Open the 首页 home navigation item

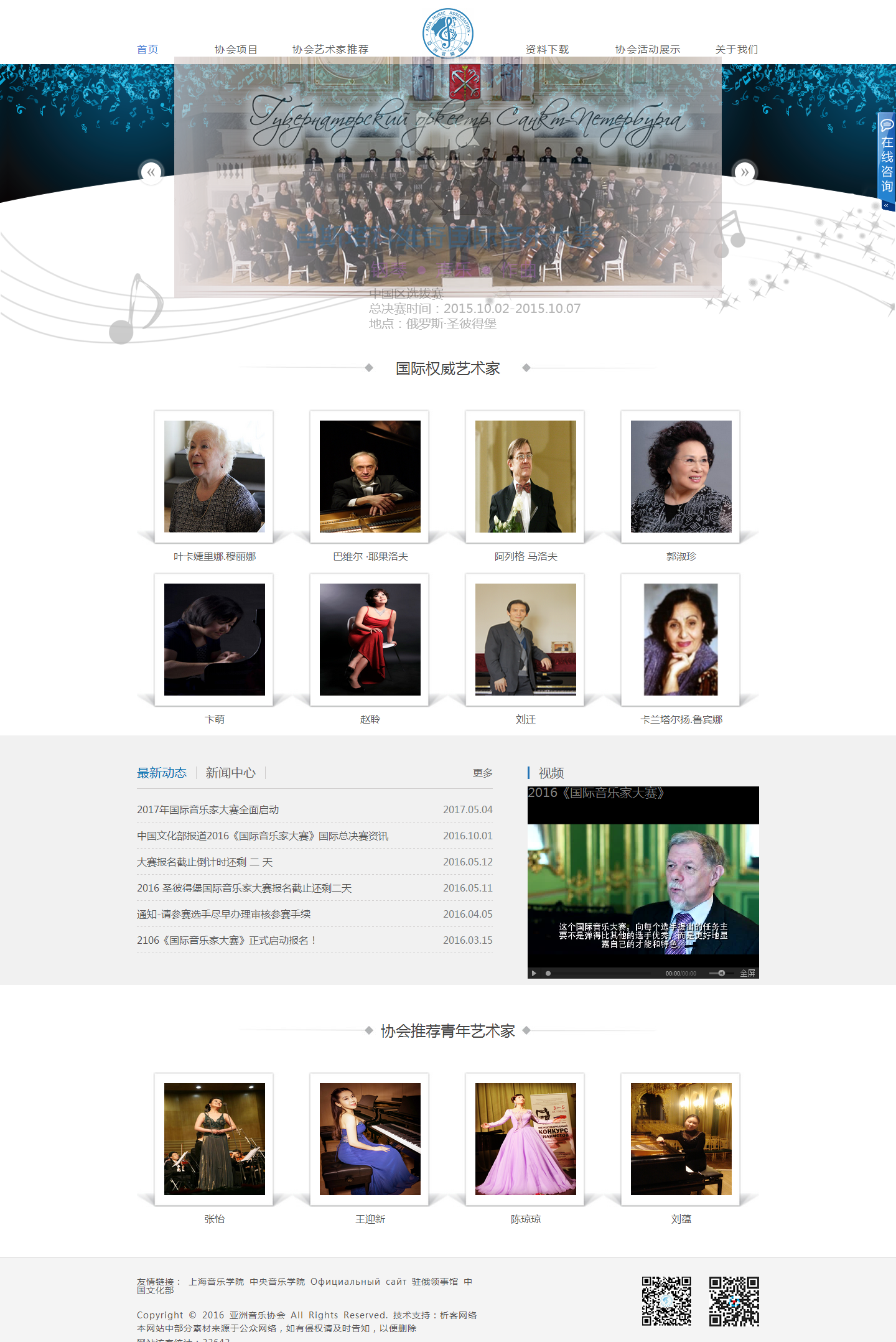(147, 49)
